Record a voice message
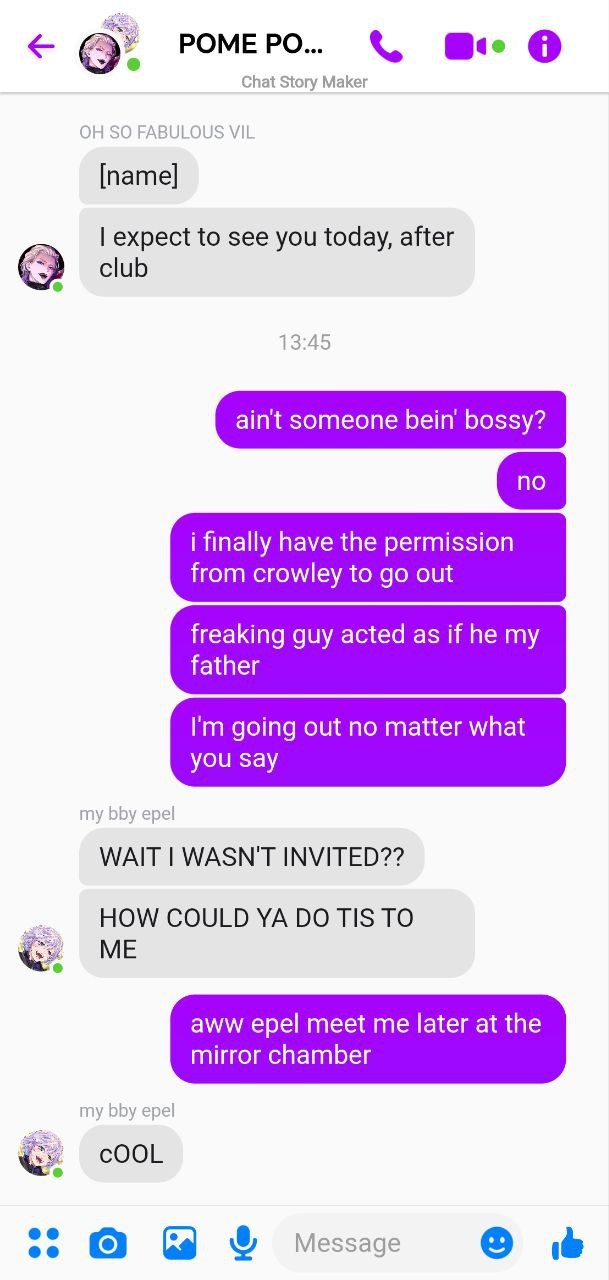 tap(242, 1243)
